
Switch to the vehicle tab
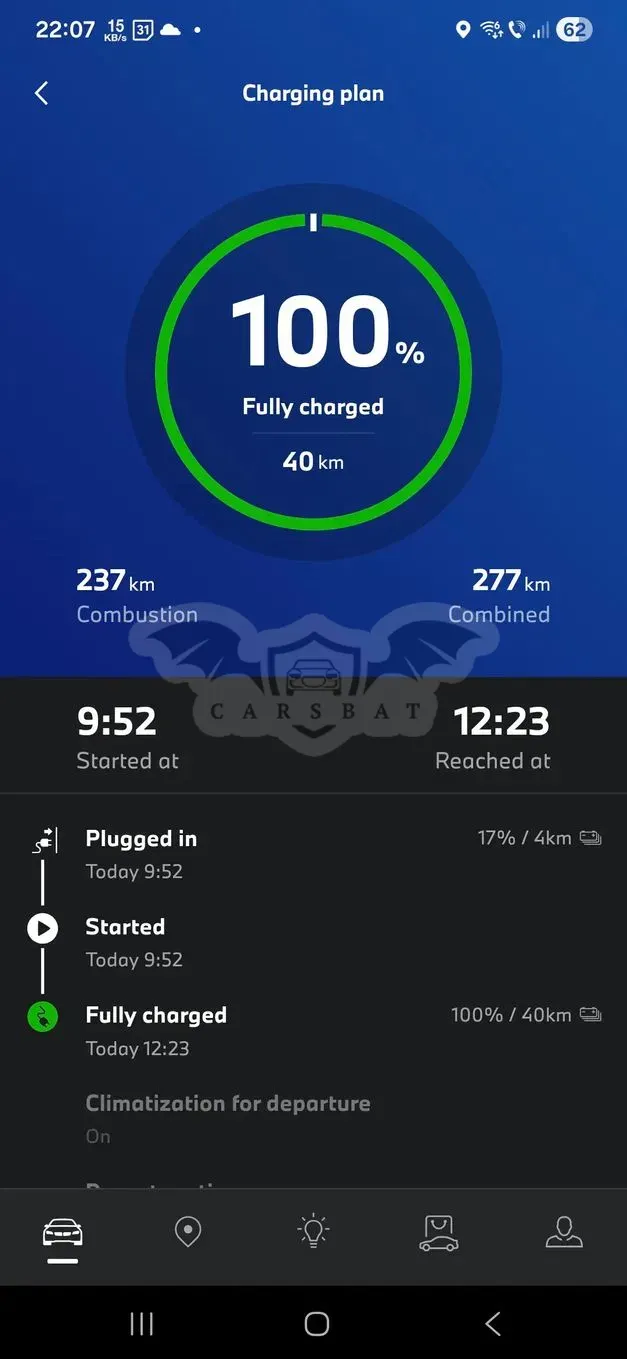click(62, 1232)
